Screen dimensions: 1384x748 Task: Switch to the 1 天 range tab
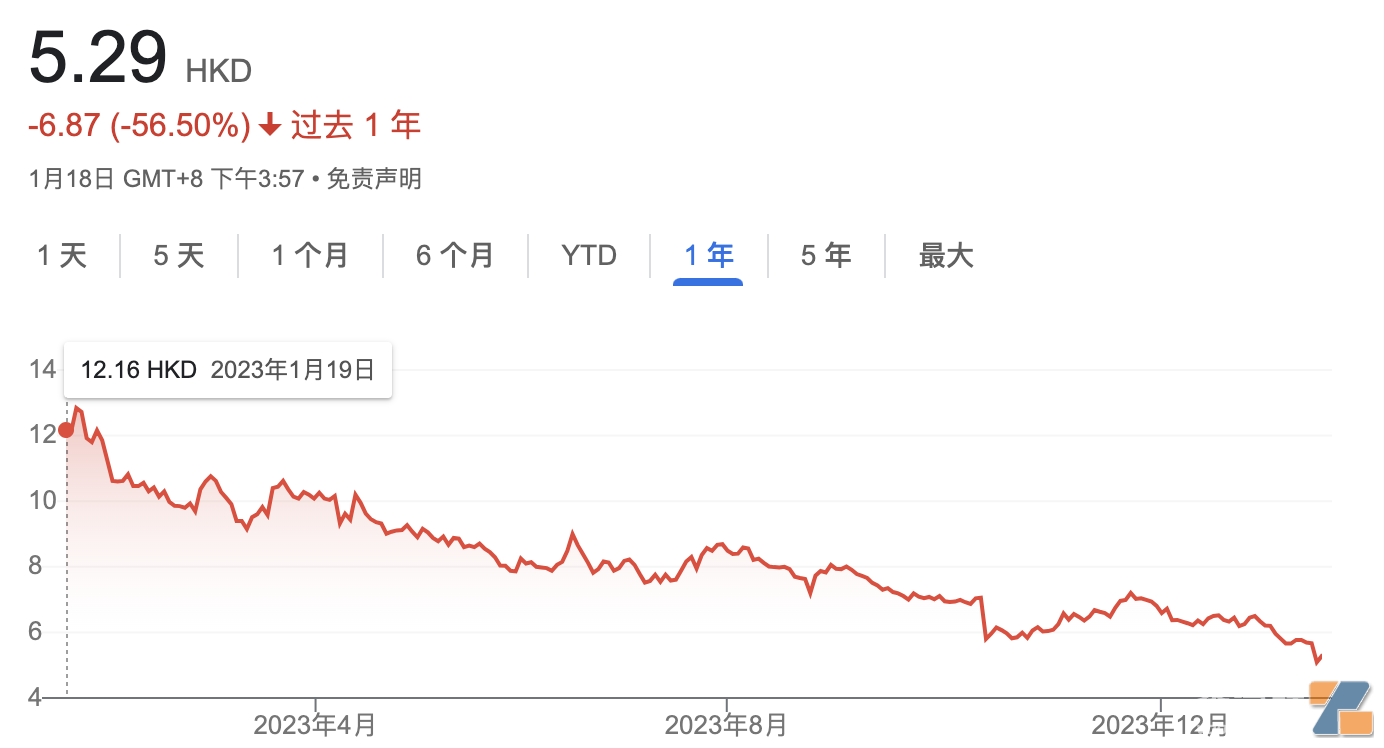coord(62,256)
